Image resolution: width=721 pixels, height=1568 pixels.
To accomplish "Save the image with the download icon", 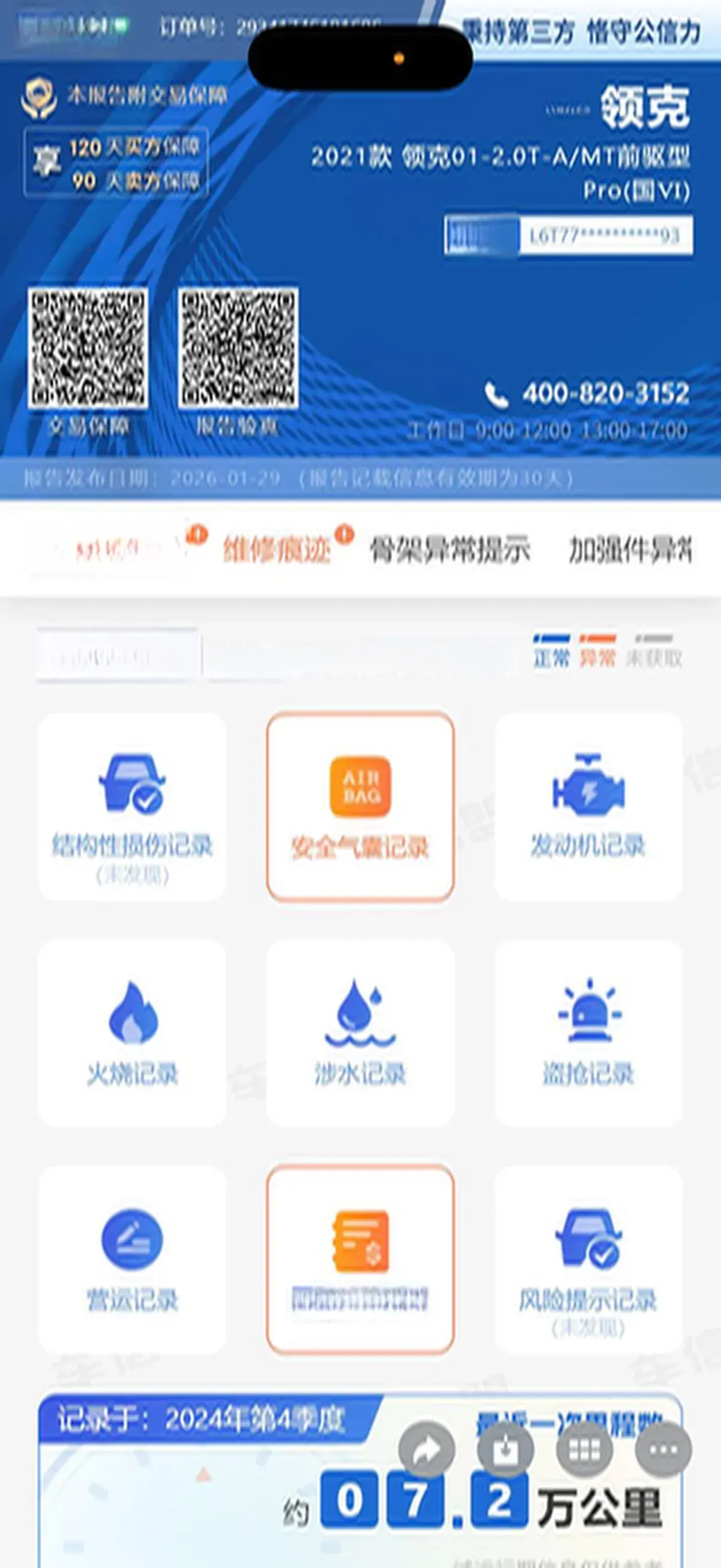I will tap(505, 1450).
